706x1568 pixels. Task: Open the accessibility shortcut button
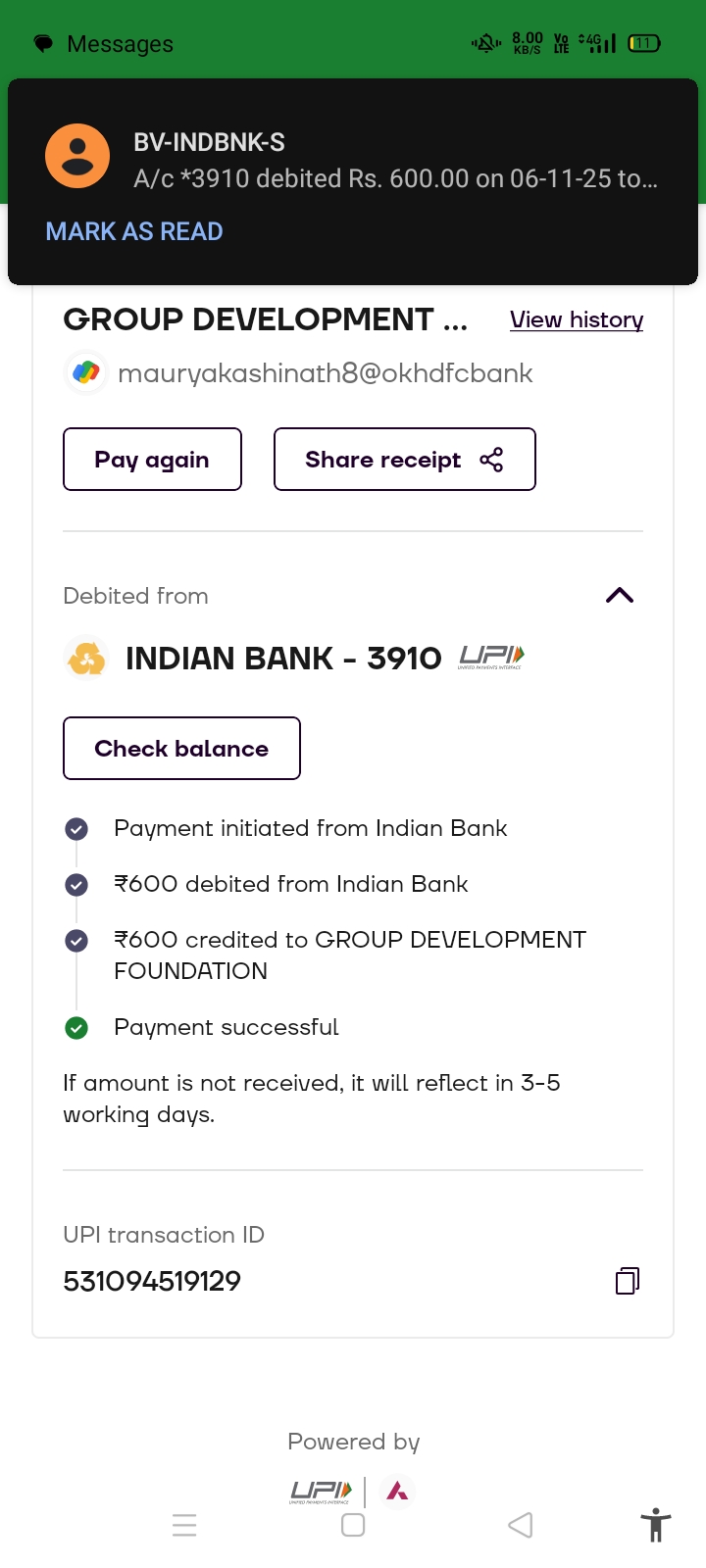(655, 1525)
